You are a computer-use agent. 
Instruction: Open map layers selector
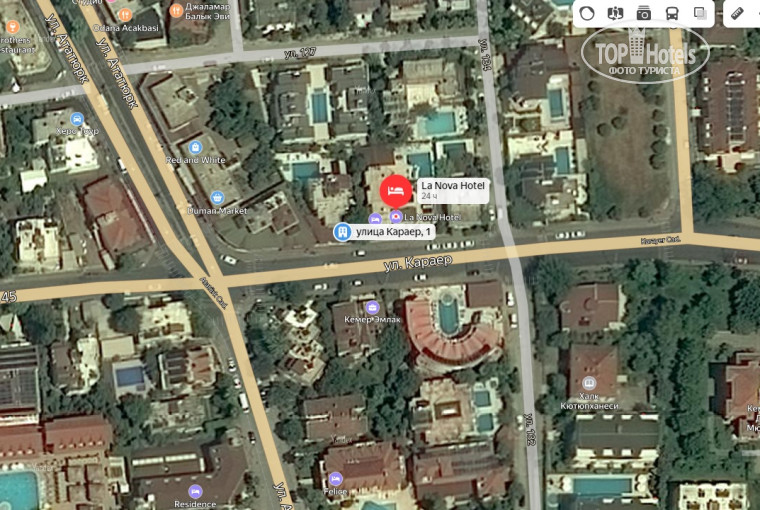(700, 13)
